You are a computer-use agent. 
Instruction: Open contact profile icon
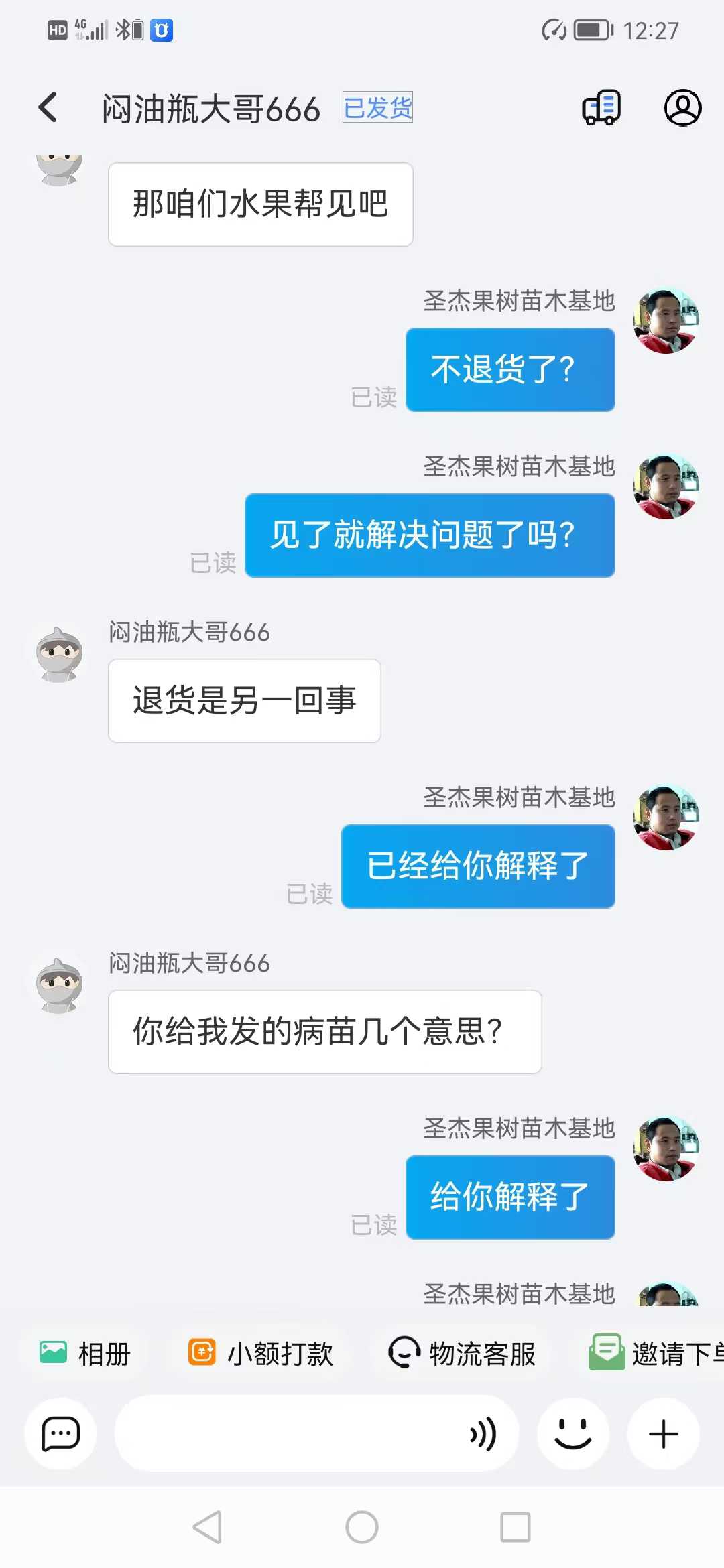682,108
